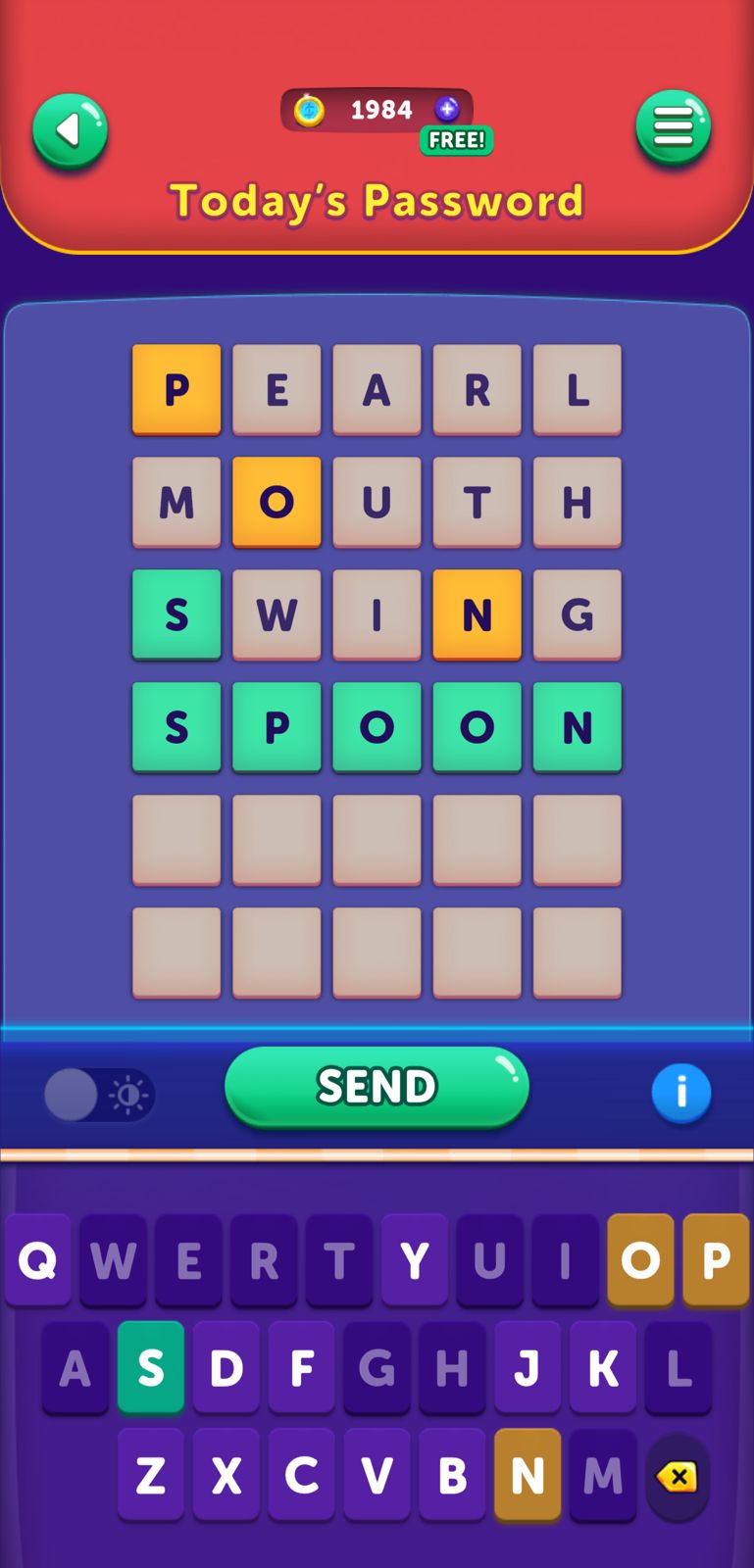Select the letter V
The width and height of the screenshot is (754, 1568).
377,1474
